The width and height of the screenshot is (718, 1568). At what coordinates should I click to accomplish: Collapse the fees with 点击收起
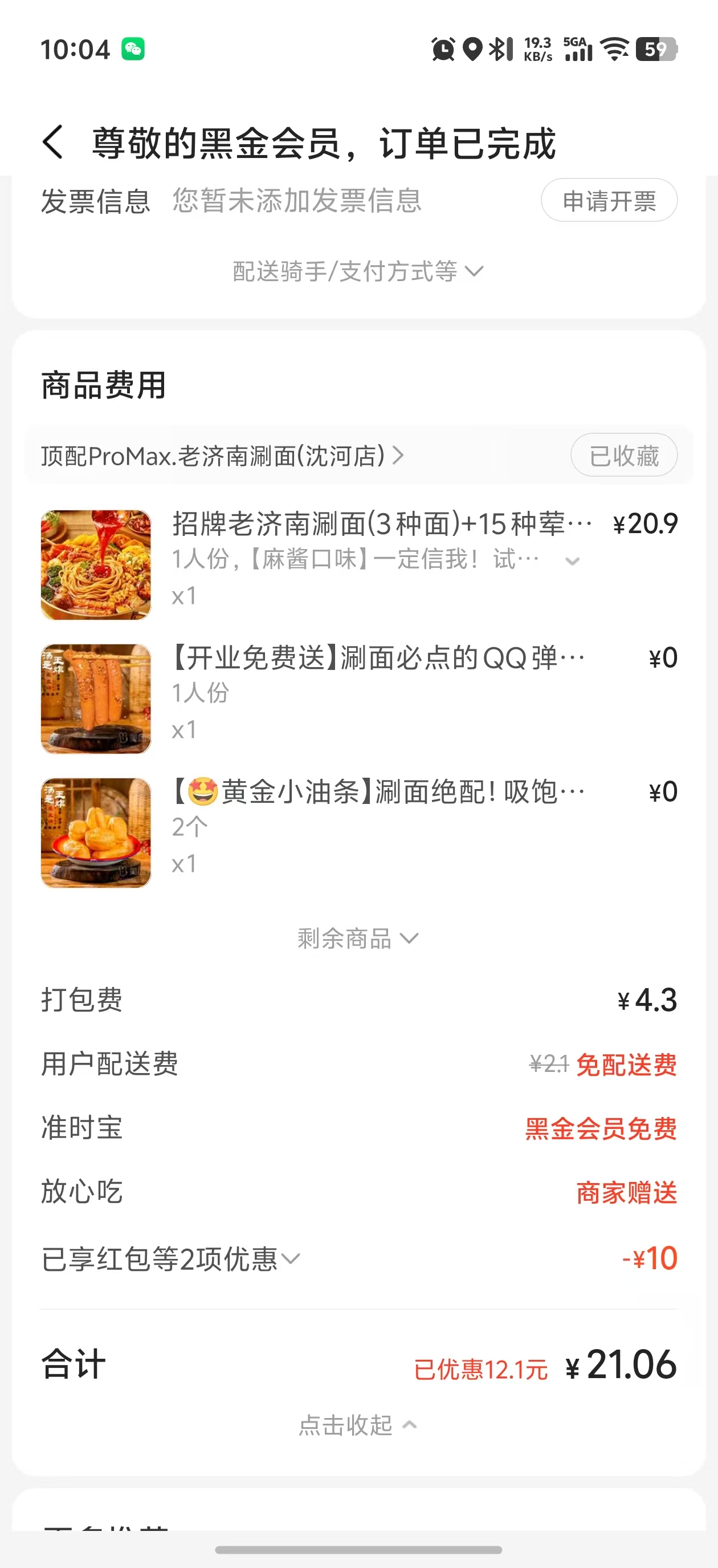pos(358,1425)
